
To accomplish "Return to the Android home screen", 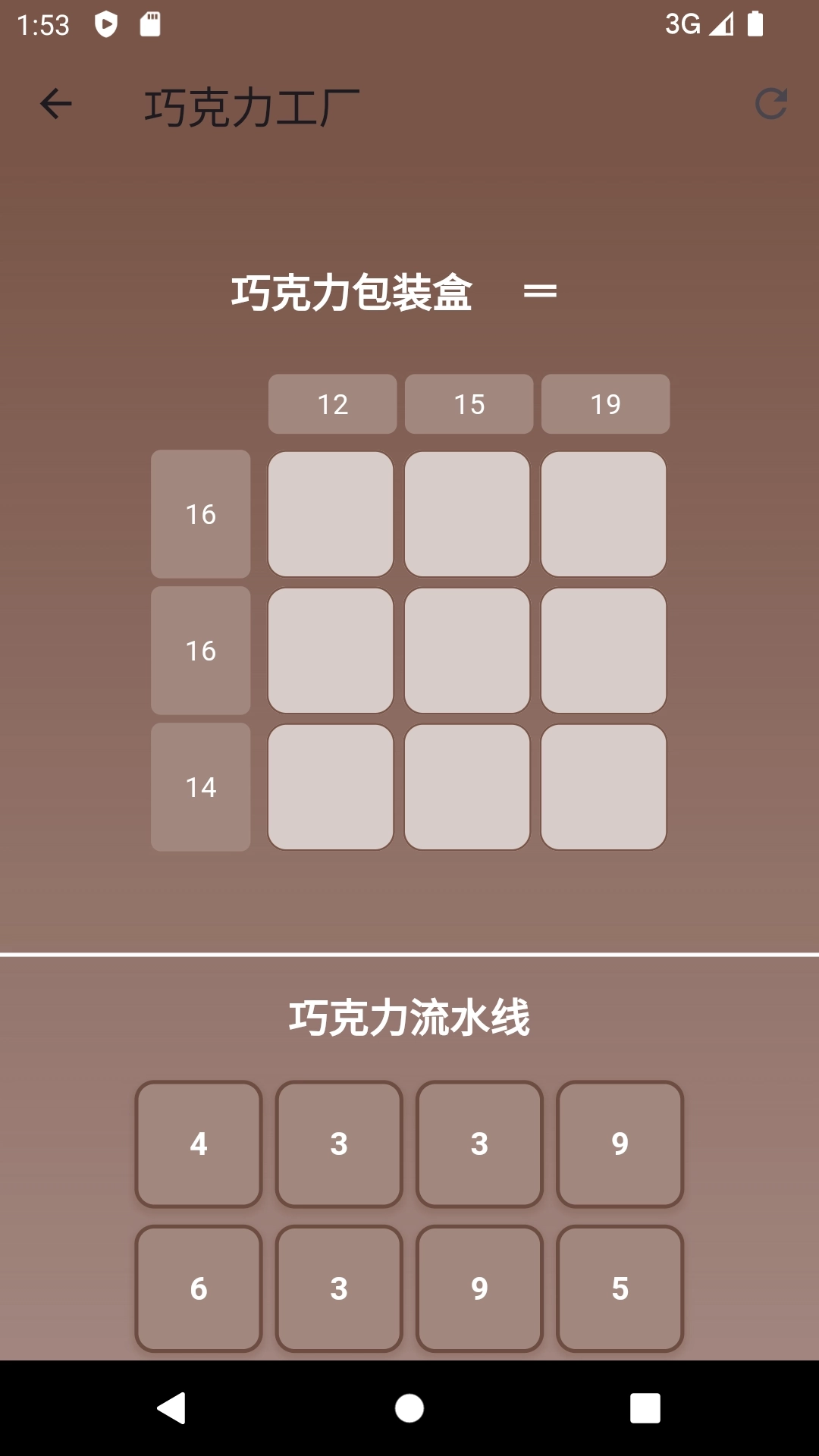I will 409,1409.
